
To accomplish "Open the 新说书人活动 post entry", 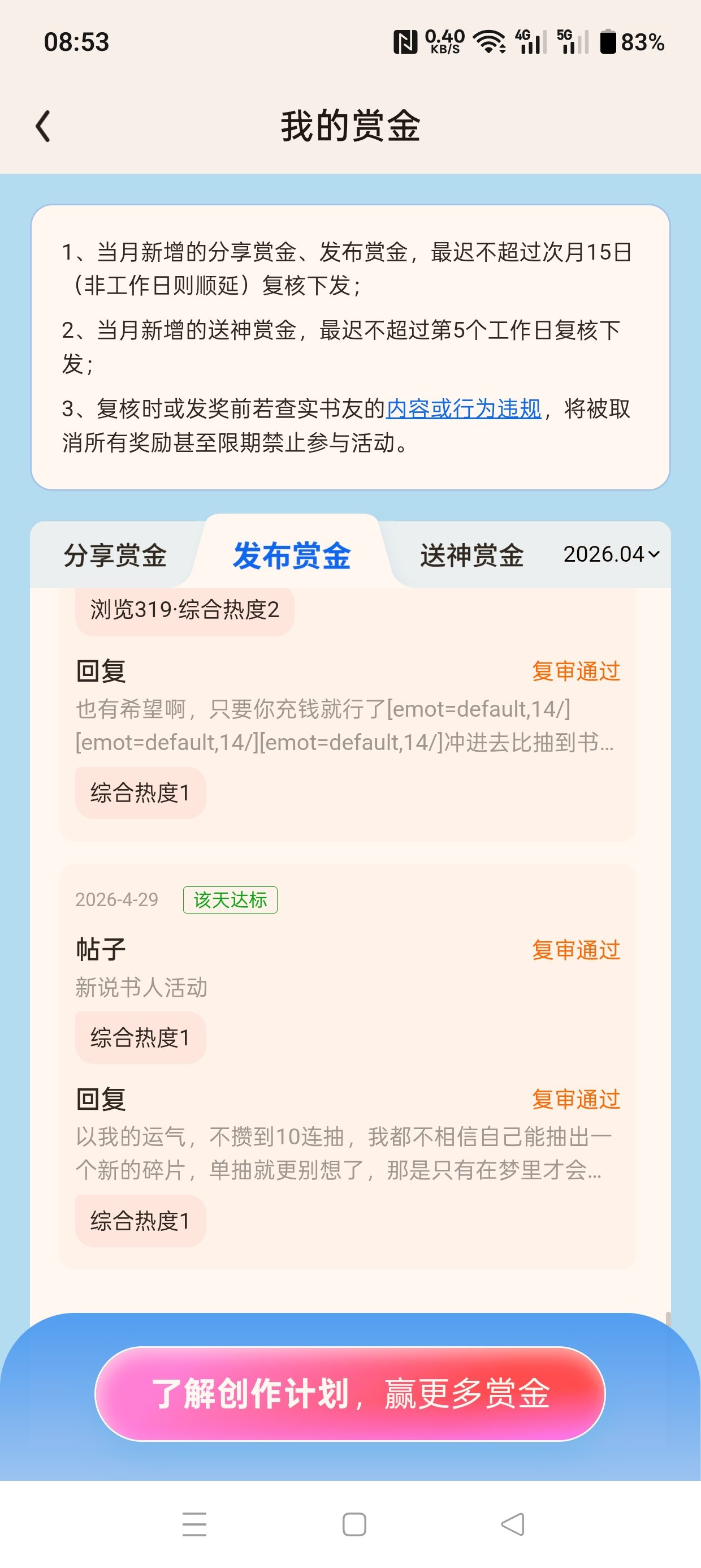I will tap(348, 986).
